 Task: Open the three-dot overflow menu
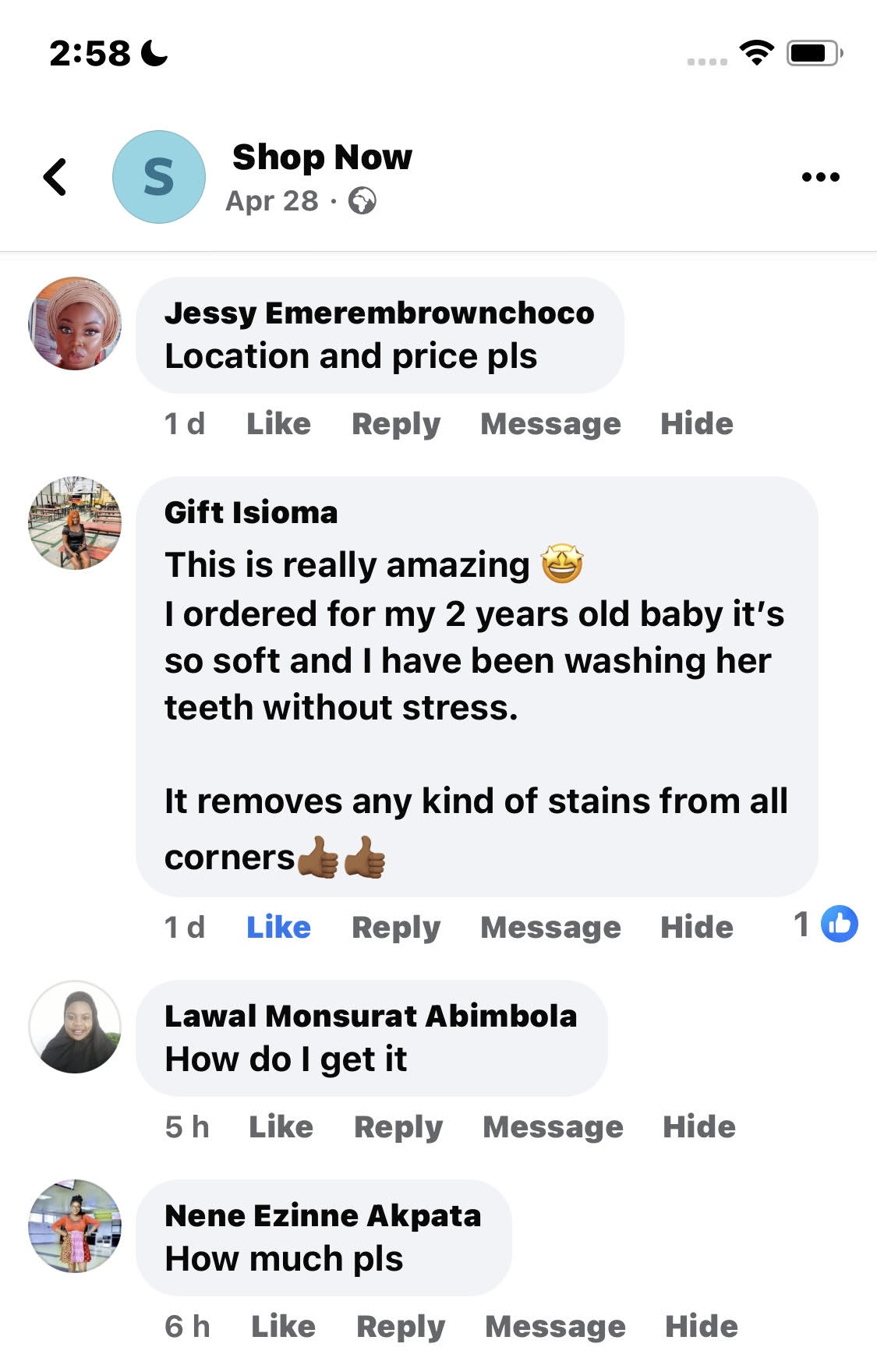pyautogui.click(x=820, y=177)
